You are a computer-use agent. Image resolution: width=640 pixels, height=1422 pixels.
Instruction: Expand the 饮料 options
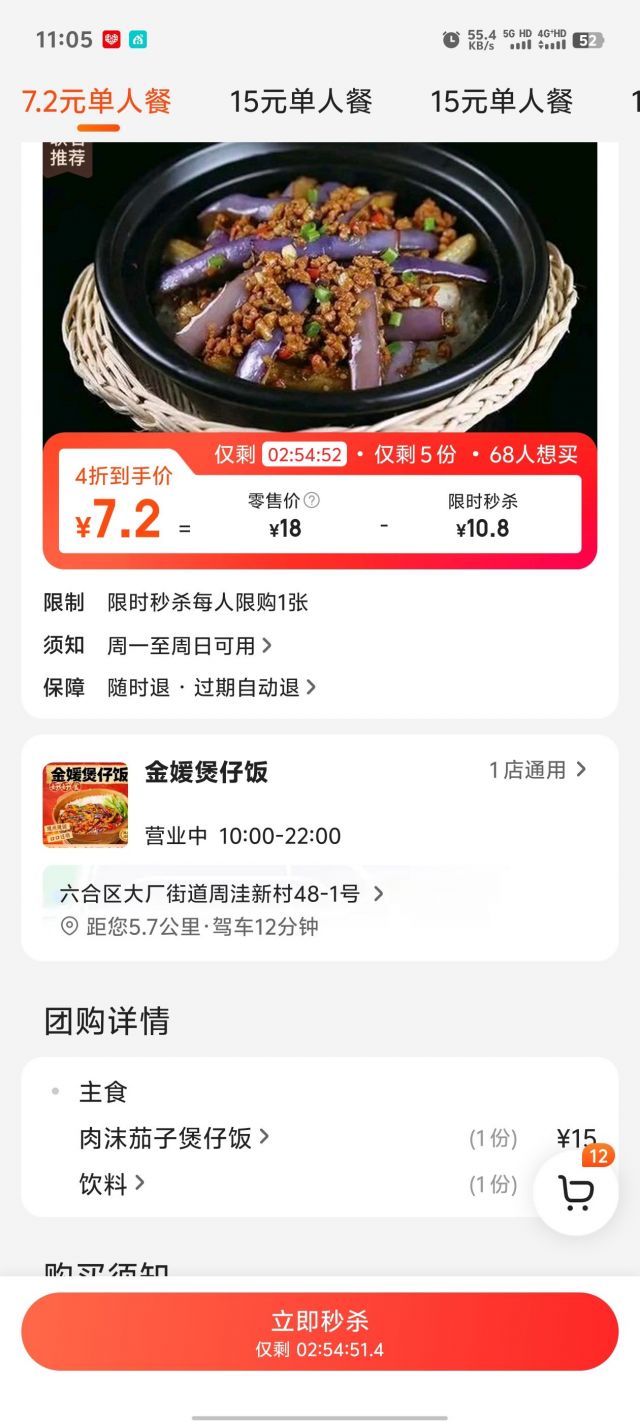click(x=112, y=1184)
